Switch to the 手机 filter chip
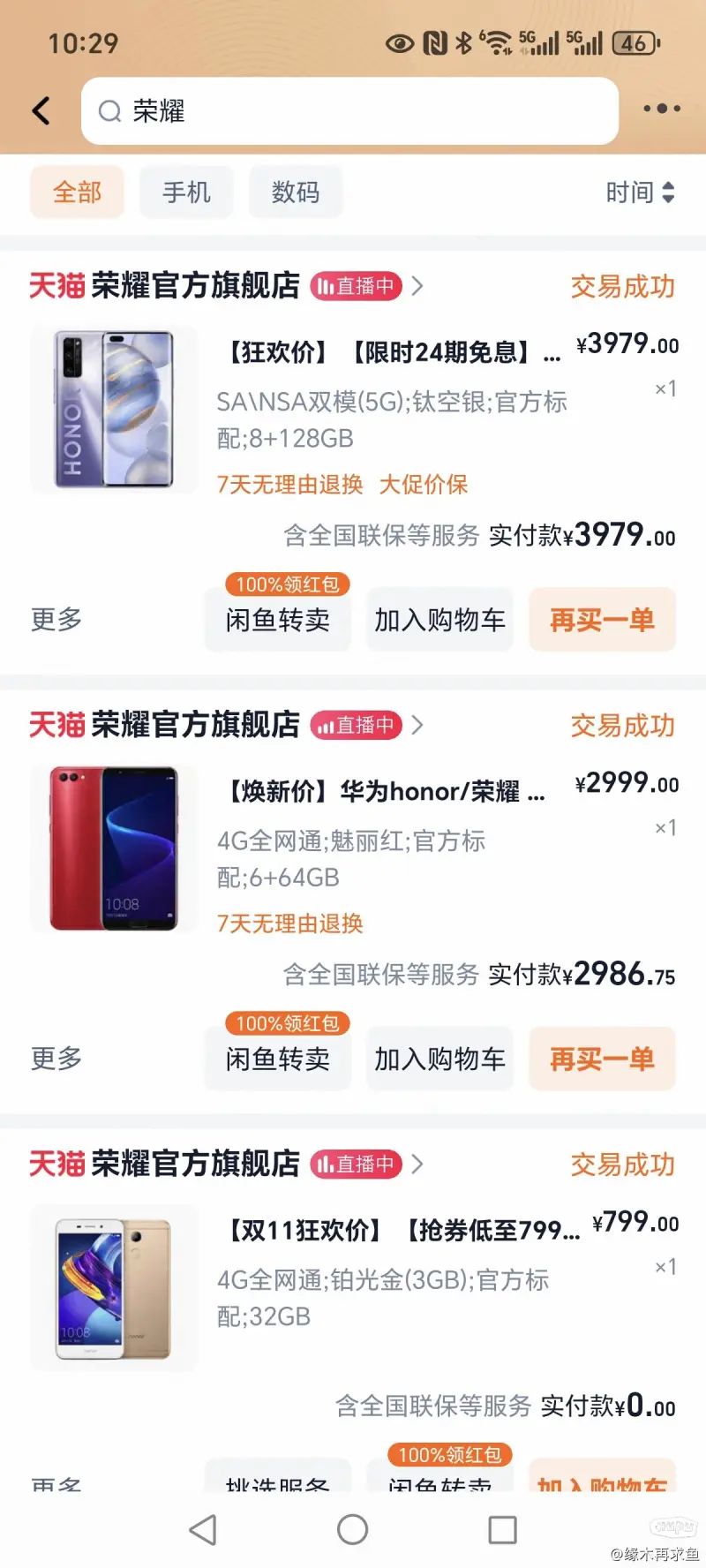Screen dimensions: 706x1568 pyautogui.click(x=186, y=192)
